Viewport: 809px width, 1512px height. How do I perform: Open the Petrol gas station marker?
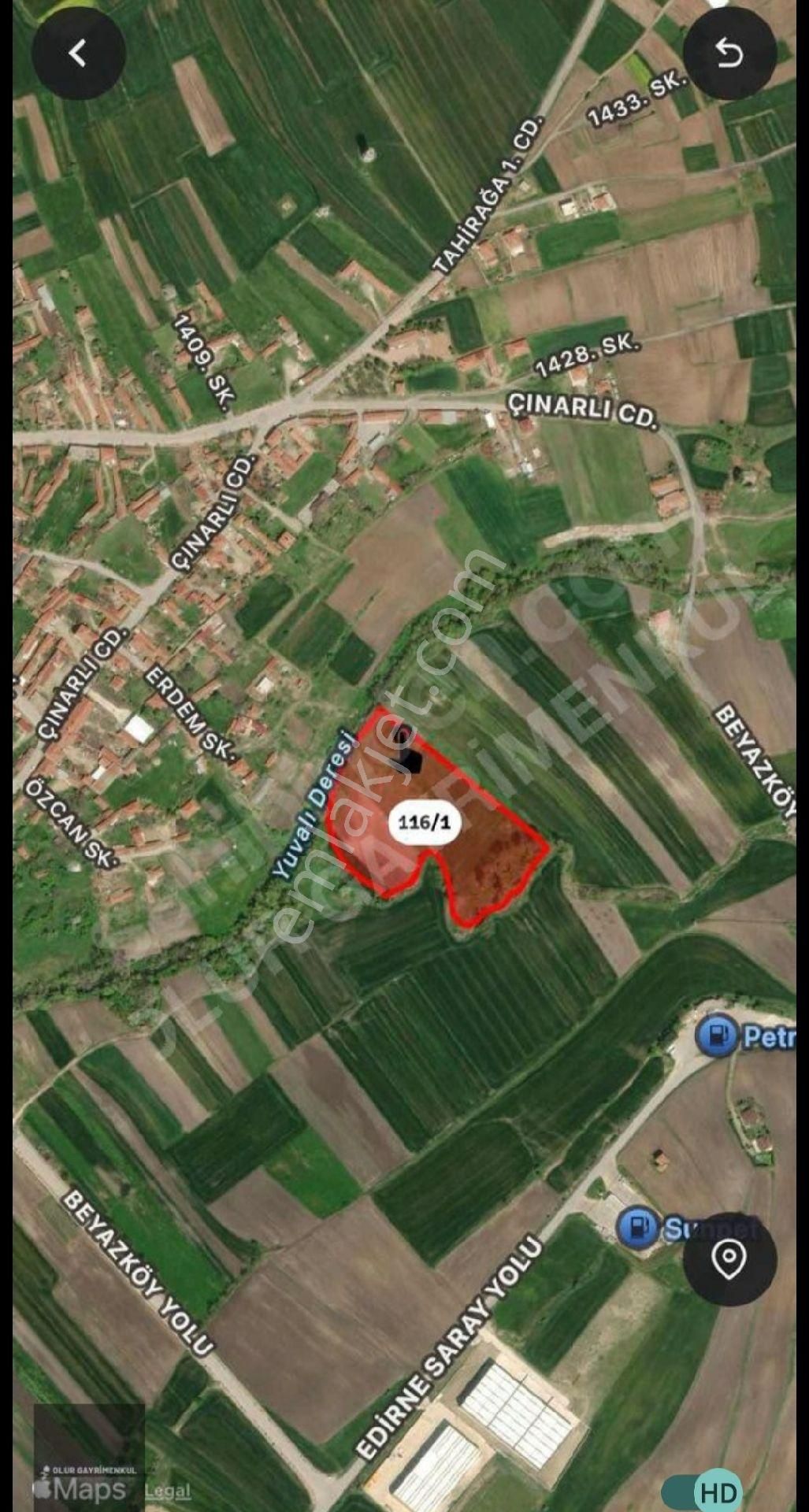click(x=717, y=1036)
